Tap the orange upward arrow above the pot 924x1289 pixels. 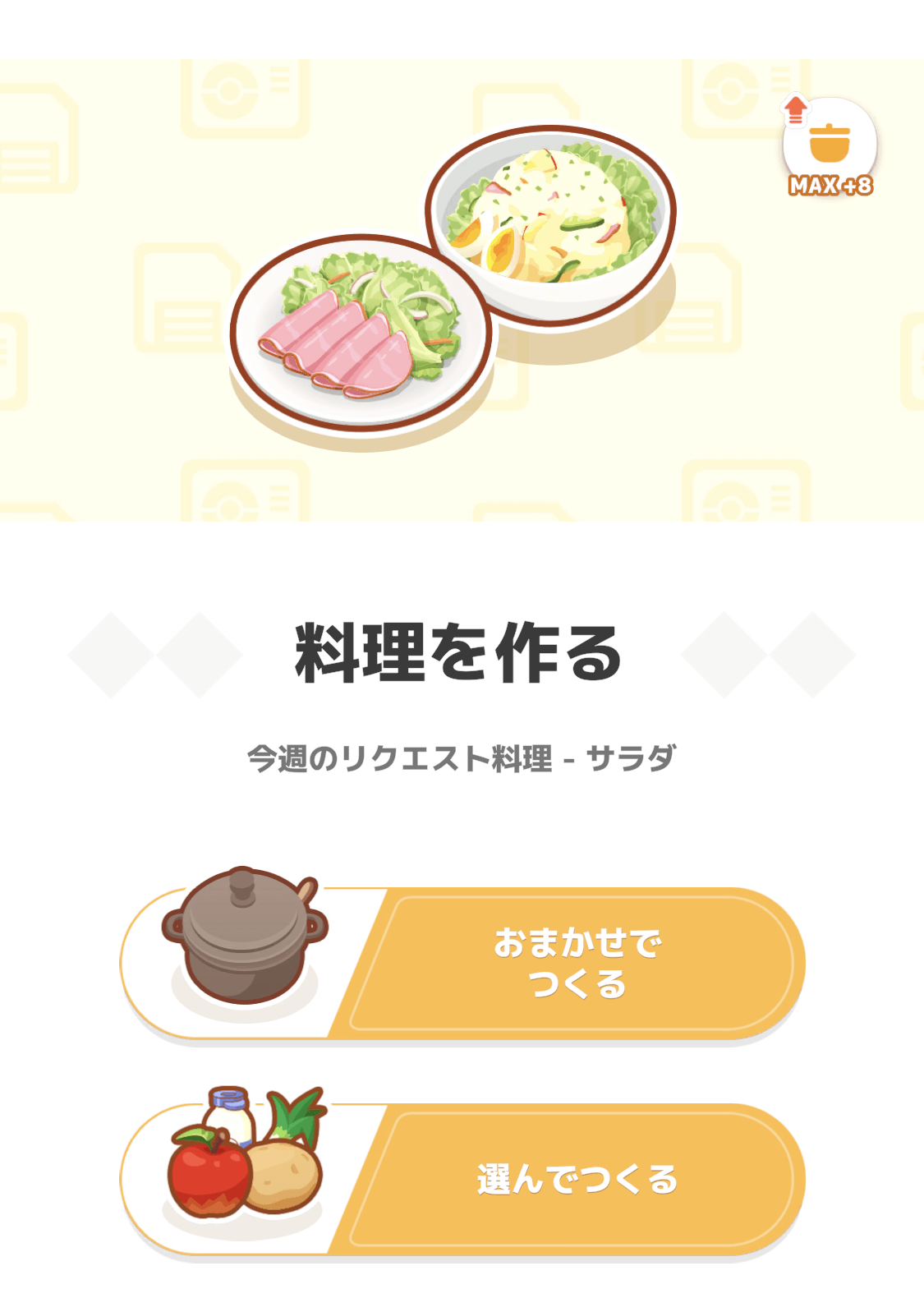[x=794, y=109]
